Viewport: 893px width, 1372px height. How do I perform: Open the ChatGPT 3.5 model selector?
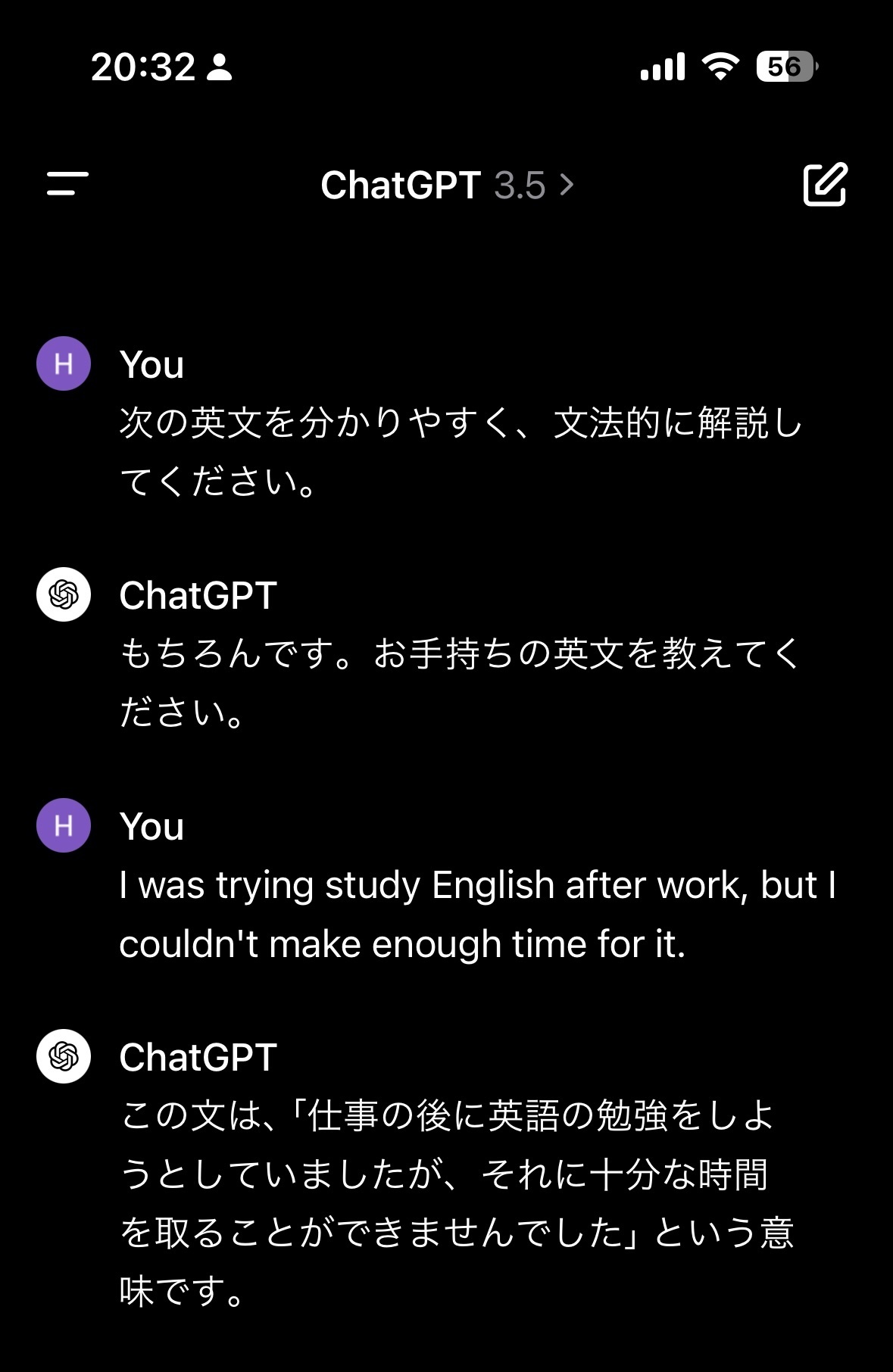point(446,185)
